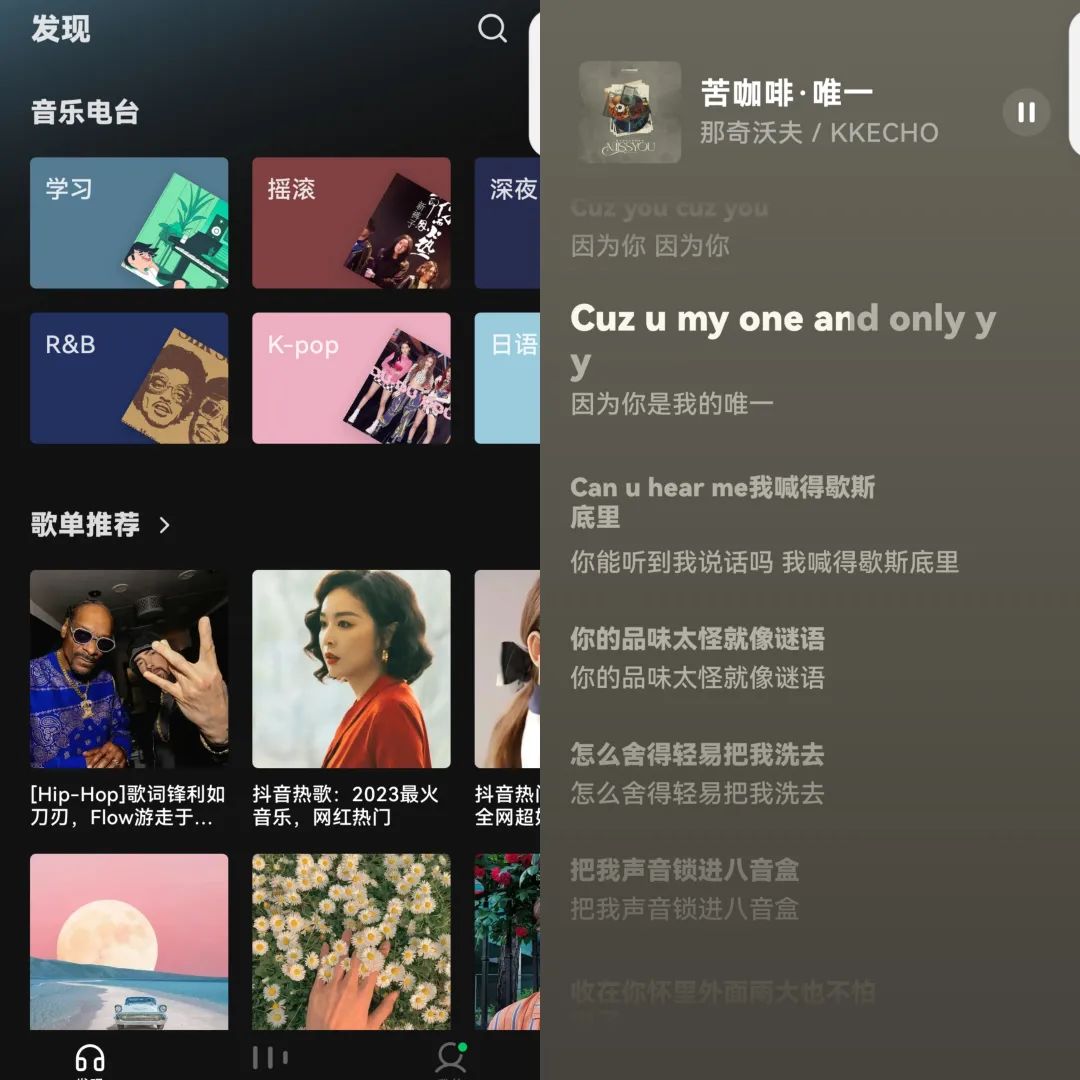Switch to the equalizer bars tab
Screen dimensions: 1080x1080
click(x=269, y=1058)
